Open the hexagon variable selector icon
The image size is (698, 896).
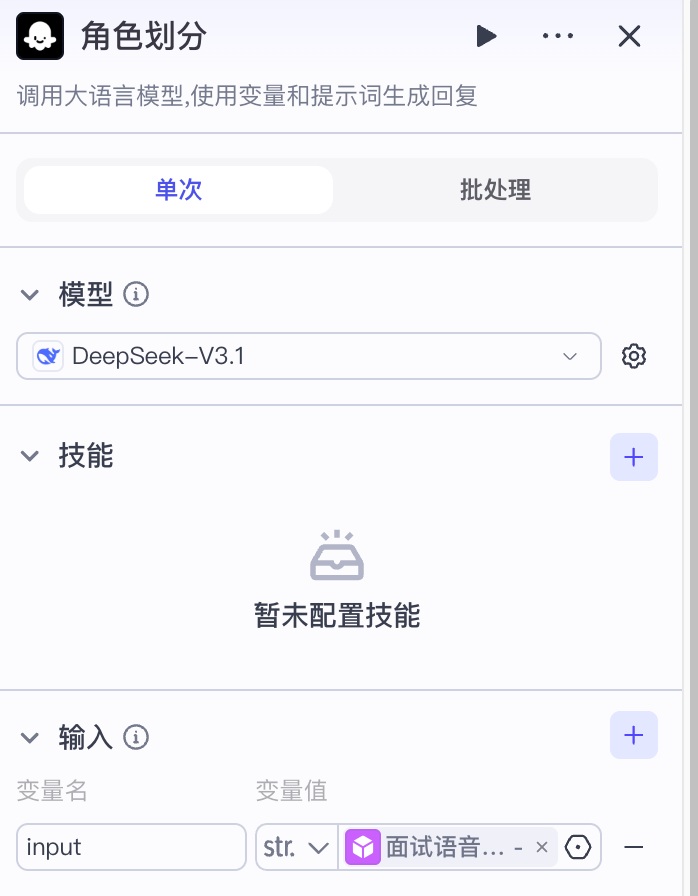578,847
